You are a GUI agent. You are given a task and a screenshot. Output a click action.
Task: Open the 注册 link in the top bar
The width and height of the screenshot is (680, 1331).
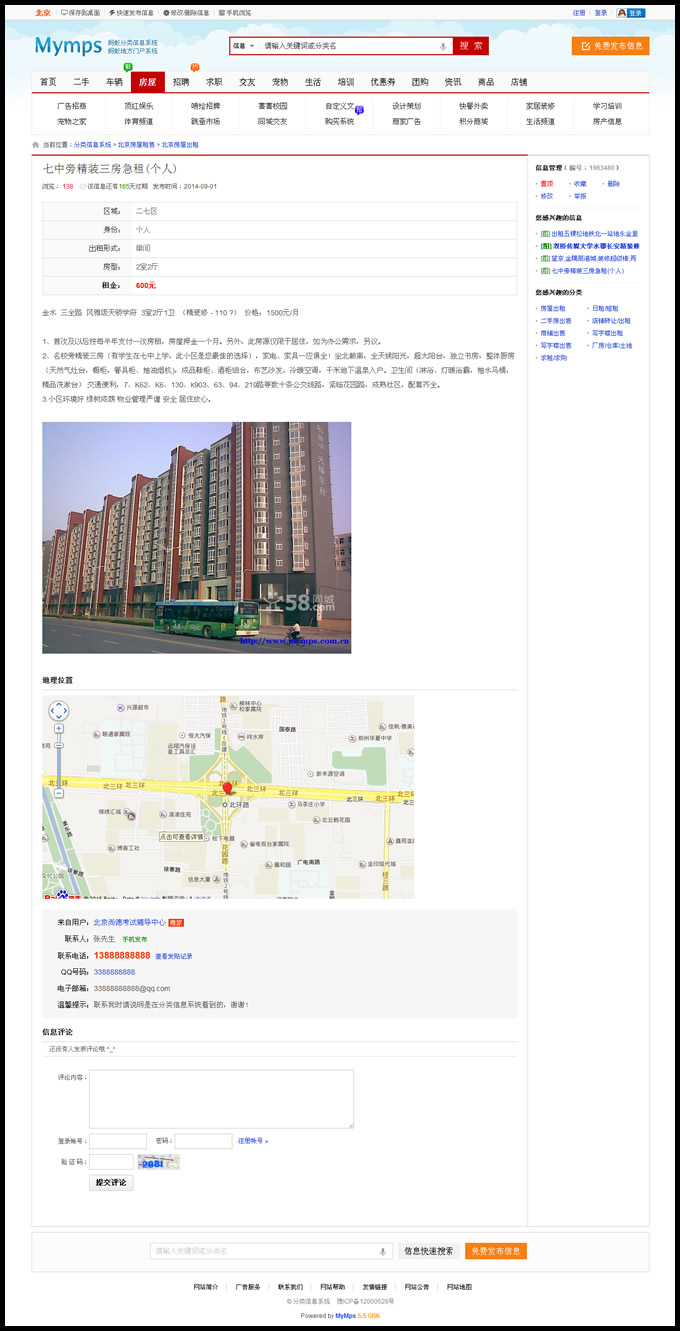(x=579, y=13)
